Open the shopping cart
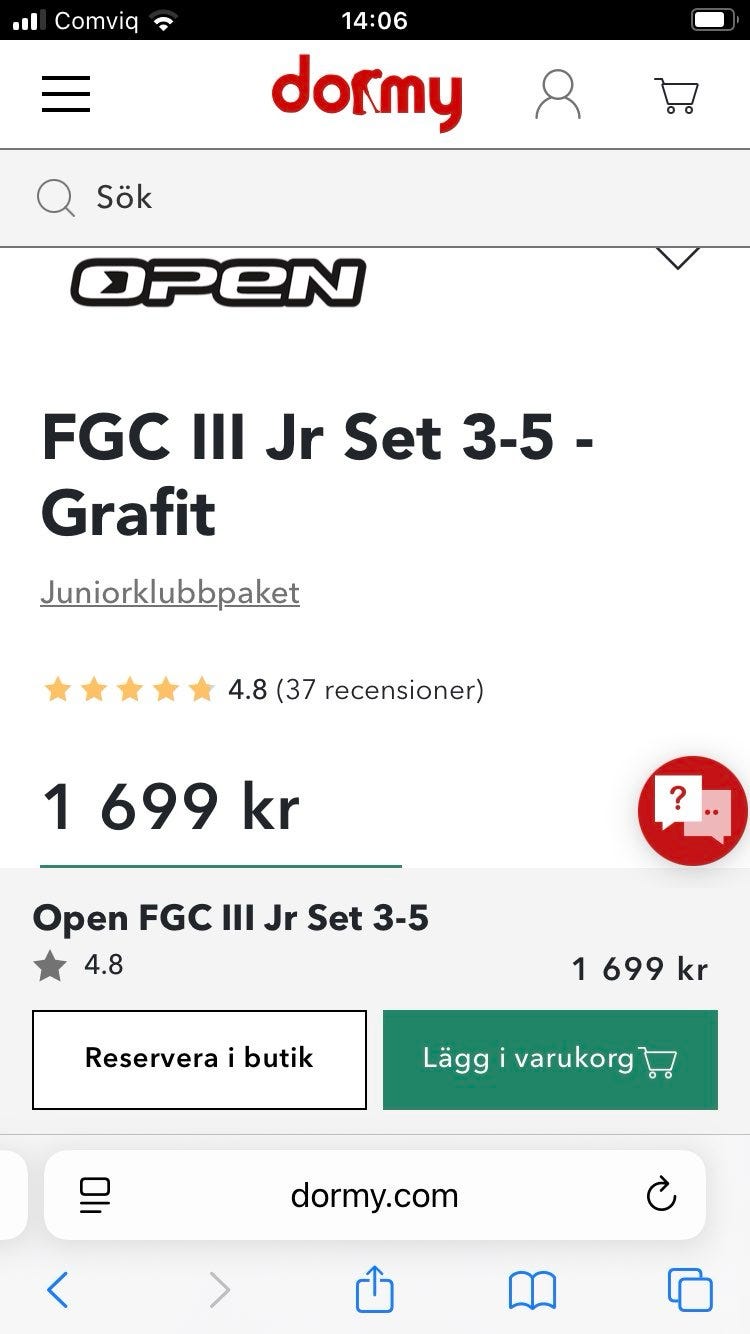The width and height of the screenshot is (750, 1334). pyautogui.click(x=677, y=96)
